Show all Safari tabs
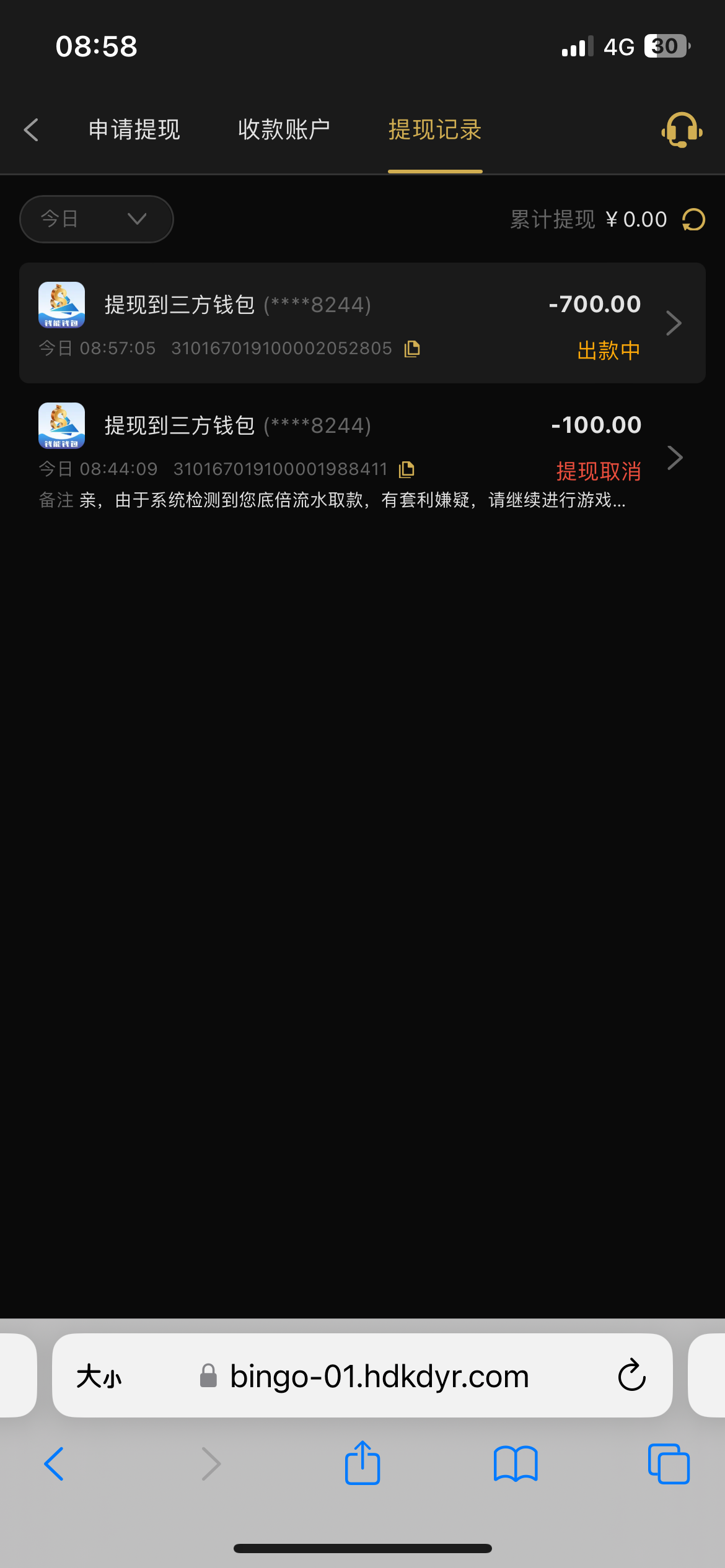The width and height of the screenshot is (725, 1568). tap(668, 1464)
